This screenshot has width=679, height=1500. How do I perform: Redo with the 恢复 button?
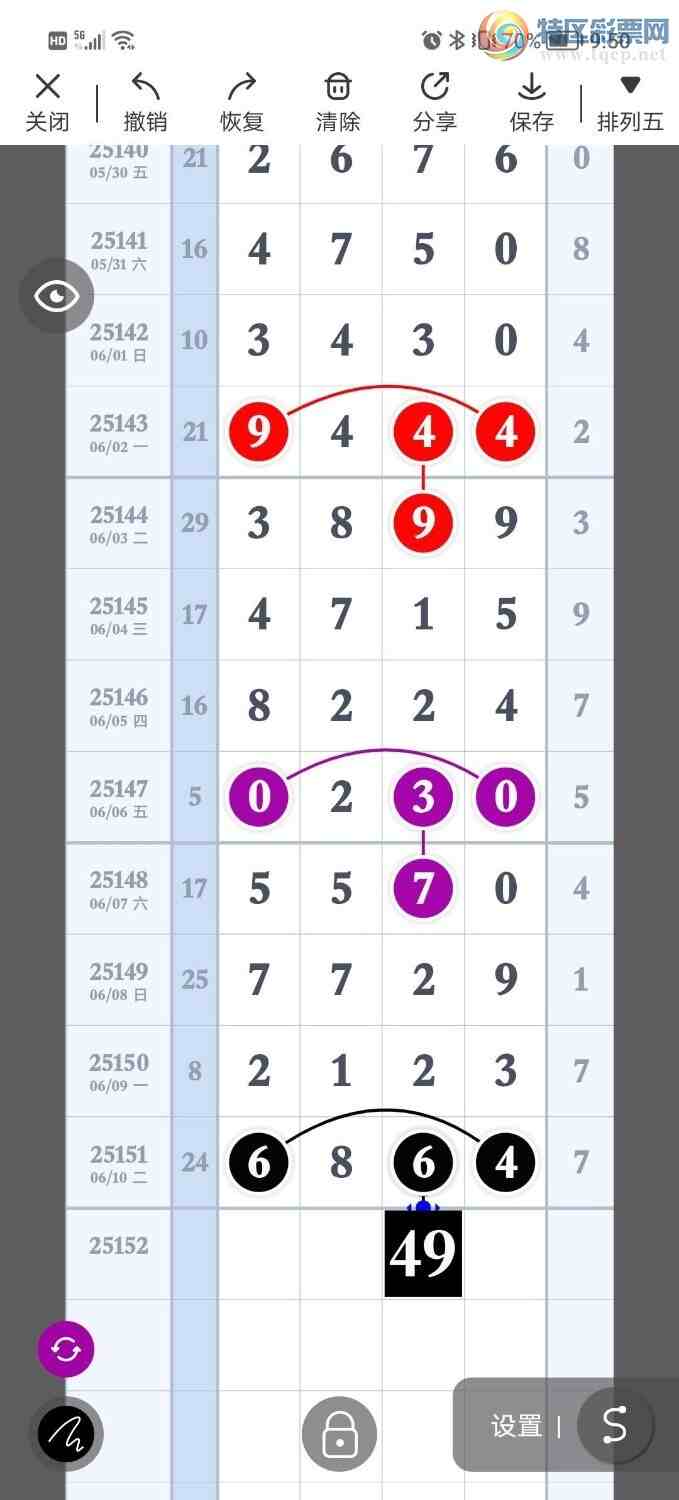tap(241, 102)
